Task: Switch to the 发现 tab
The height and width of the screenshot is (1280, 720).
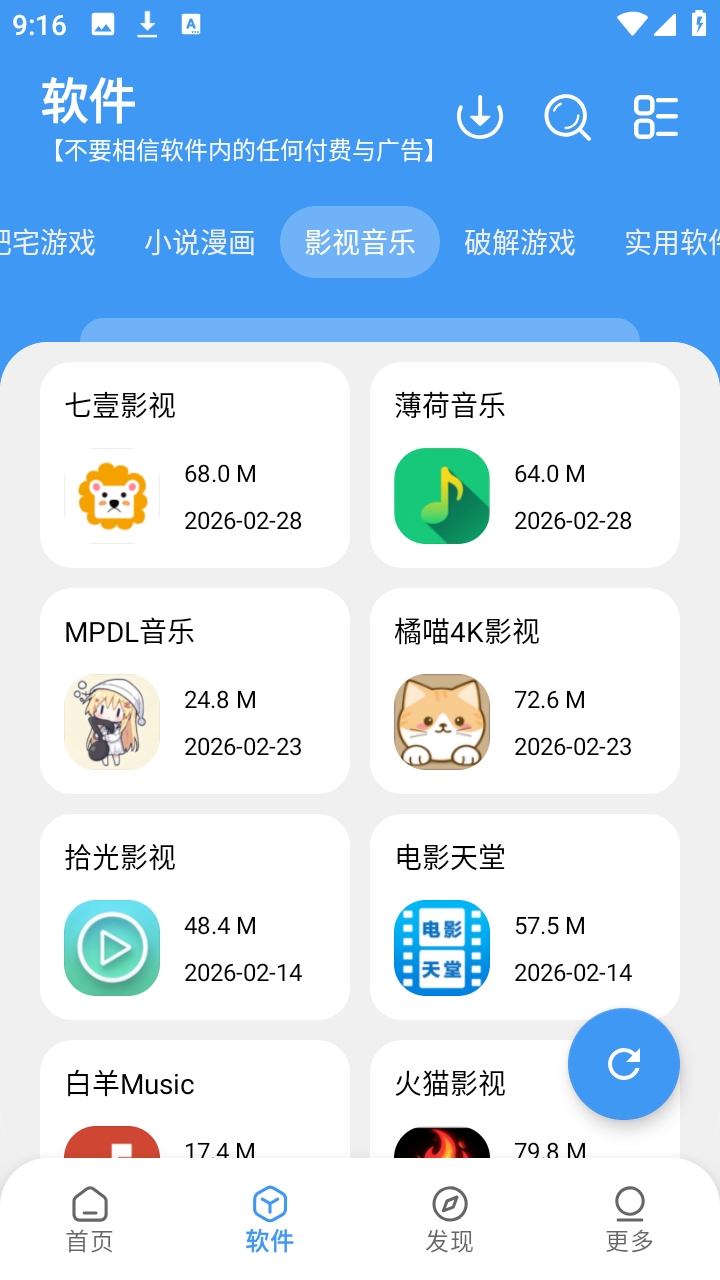Action: point(450,1220)
